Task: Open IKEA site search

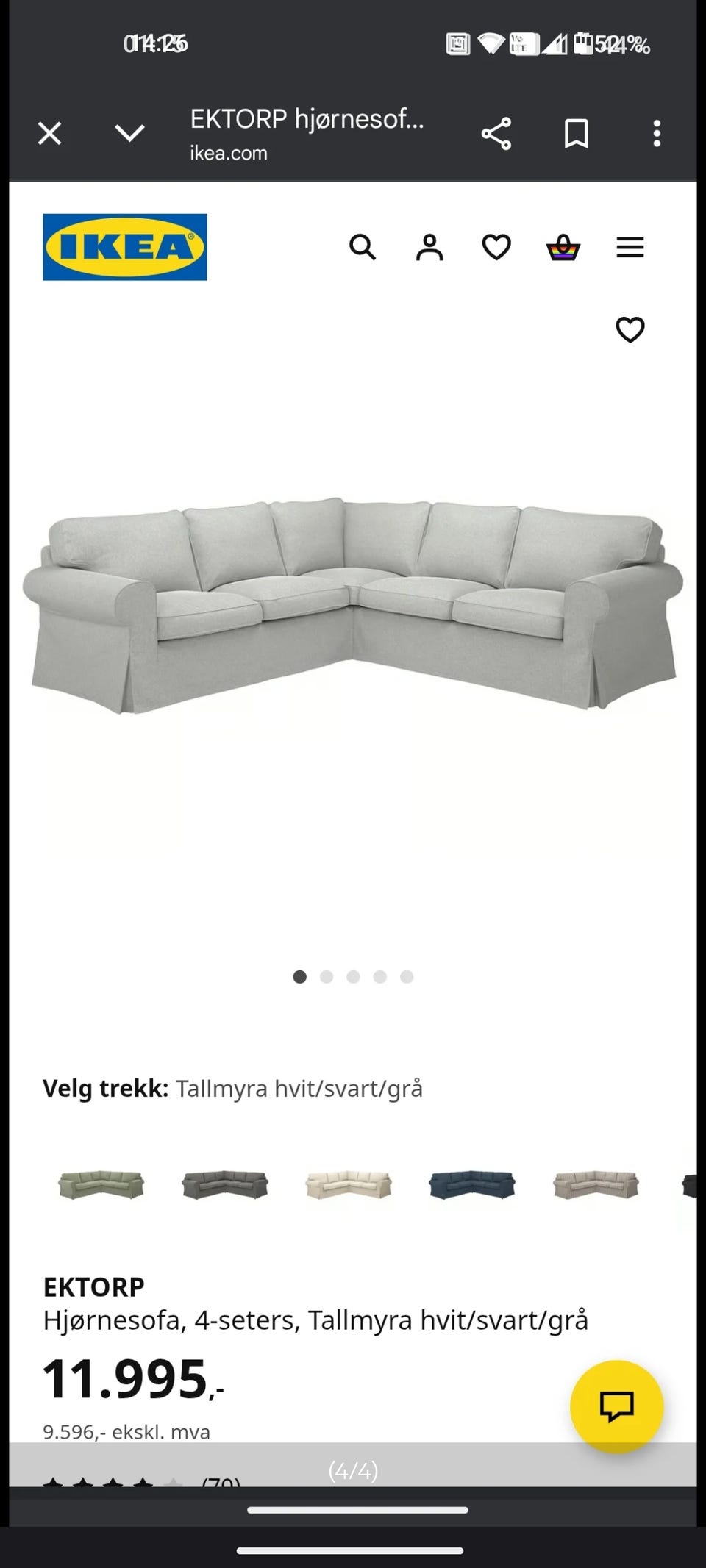Action: tap(362, 248)
